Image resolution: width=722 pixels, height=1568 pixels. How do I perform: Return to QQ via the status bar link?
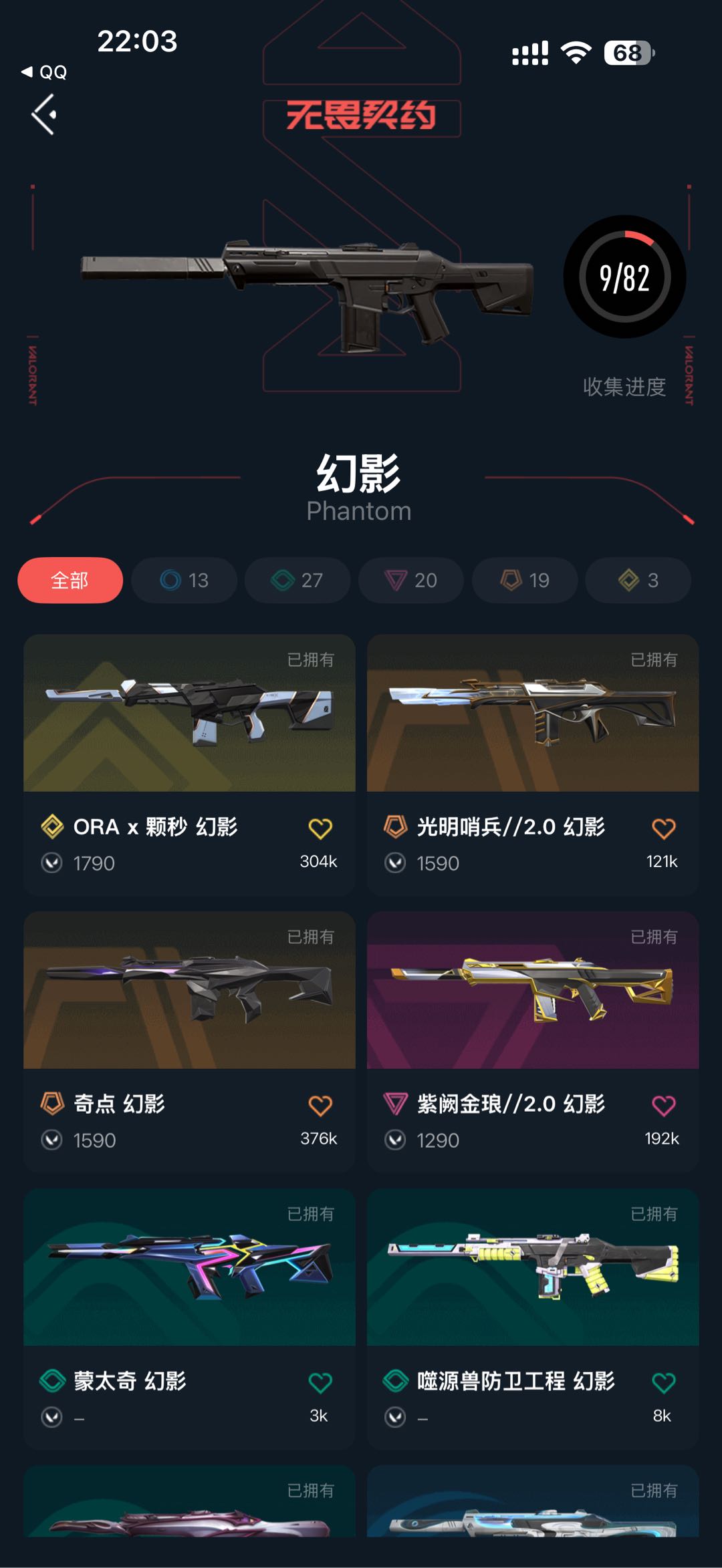44,72
